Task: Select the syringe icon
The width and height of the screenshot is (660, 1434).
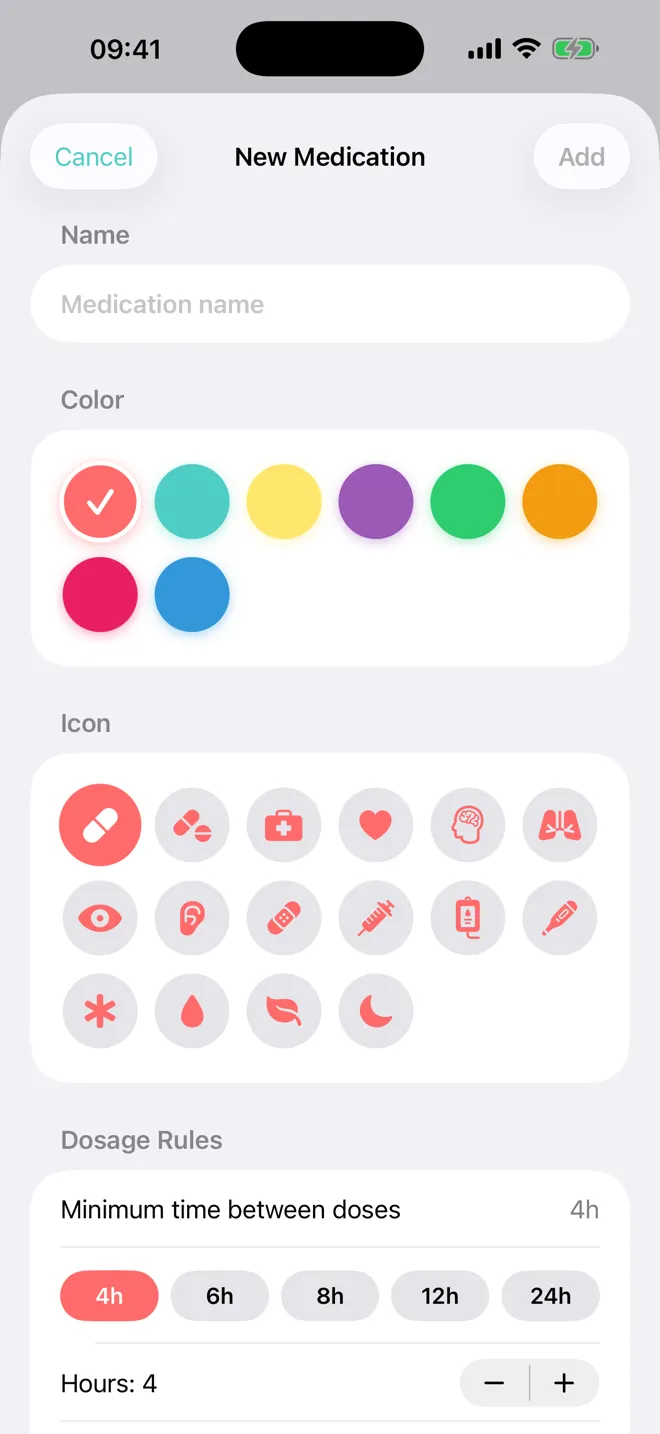Action: click(x=376, y=918)
